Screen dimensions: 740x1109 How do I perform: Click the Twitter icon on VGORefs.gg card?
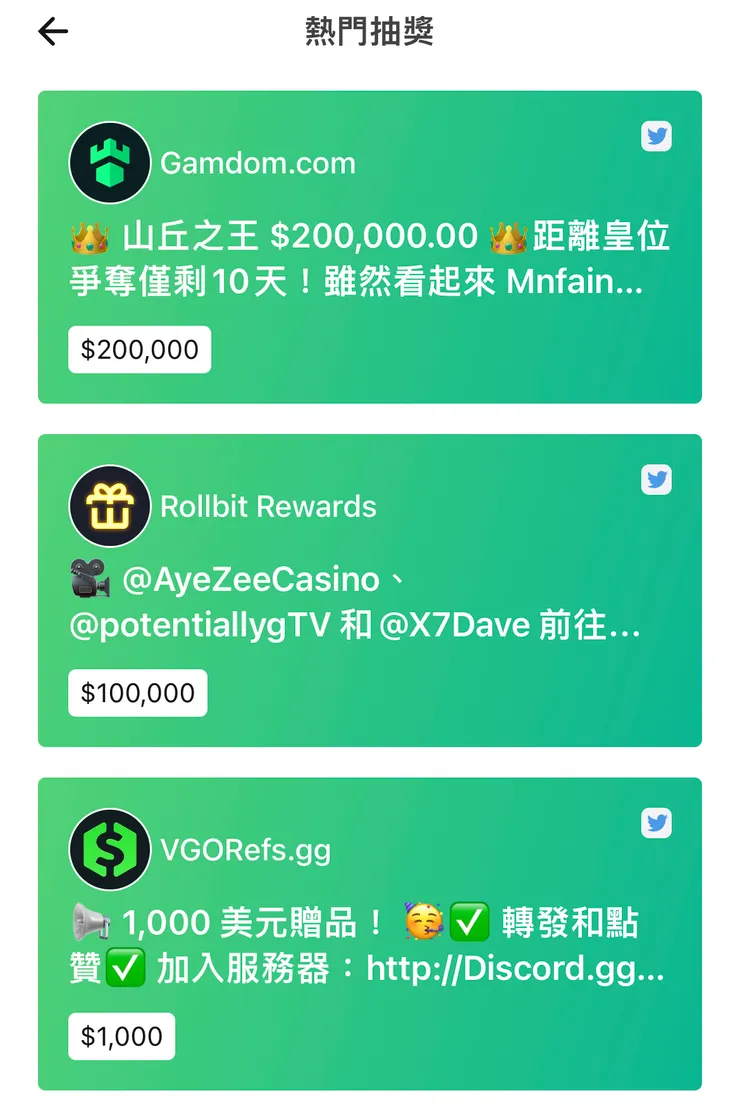pyautogui.click(x=656, y=823)
